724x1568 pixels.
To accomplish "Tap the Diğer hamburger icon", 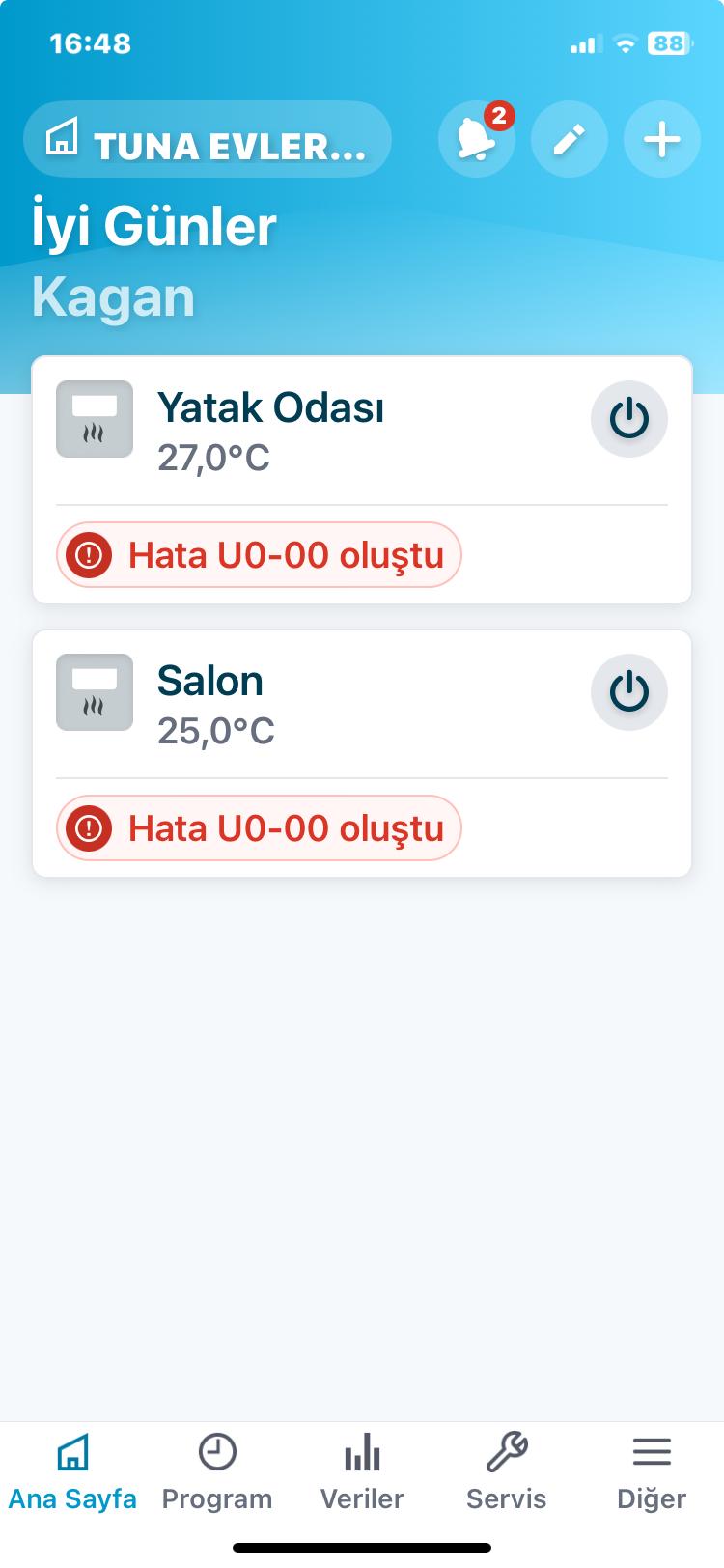I will [x=652, y=1450].
